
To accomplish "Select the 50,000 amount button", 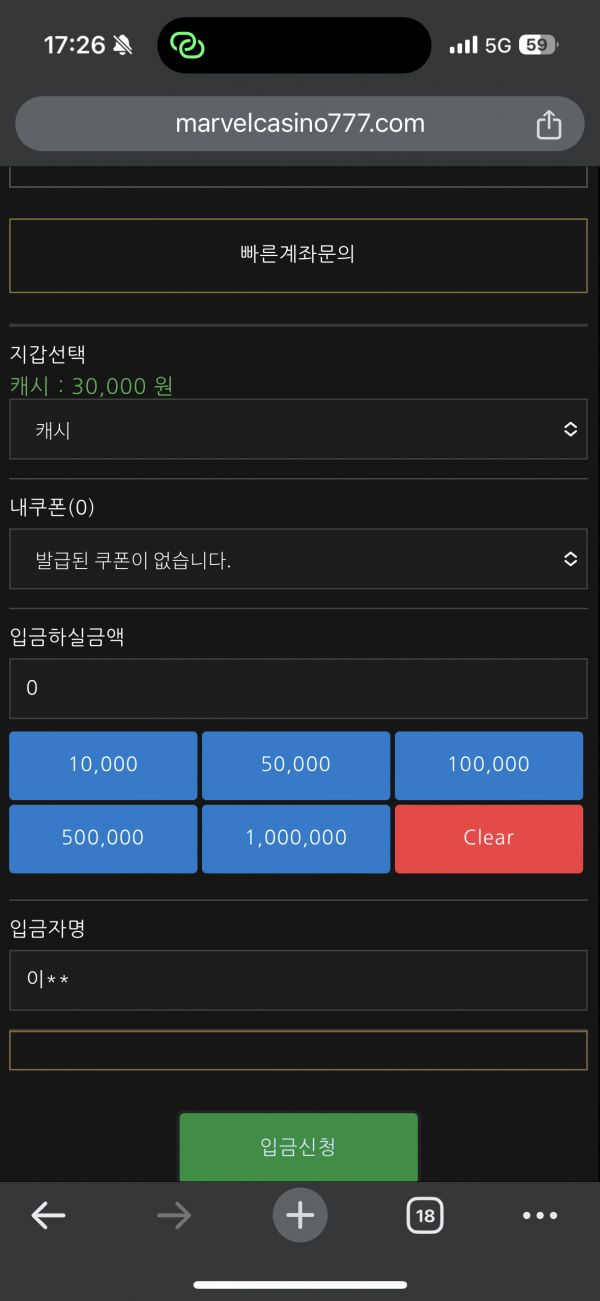I will [296, 765].
